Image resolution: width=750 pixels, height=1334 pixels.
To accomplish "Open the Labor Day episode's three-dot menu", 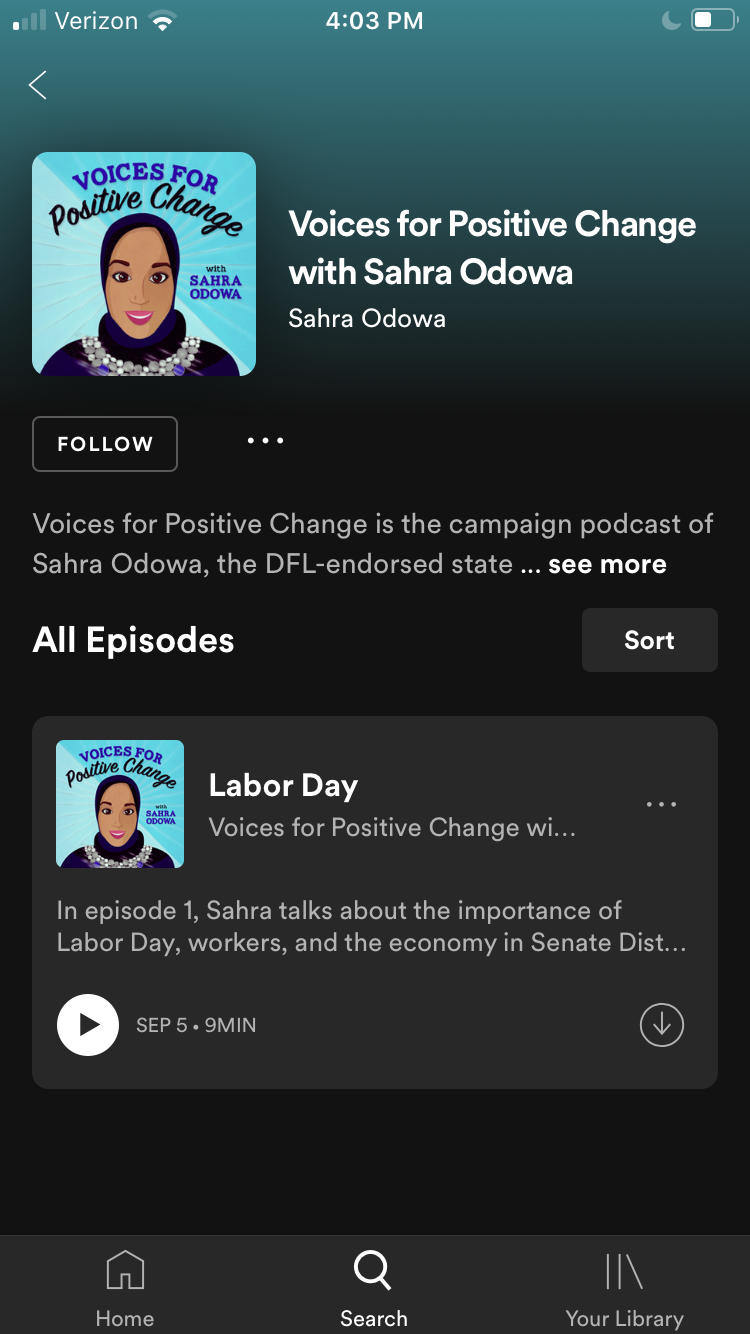I will (x=661, y=804).
